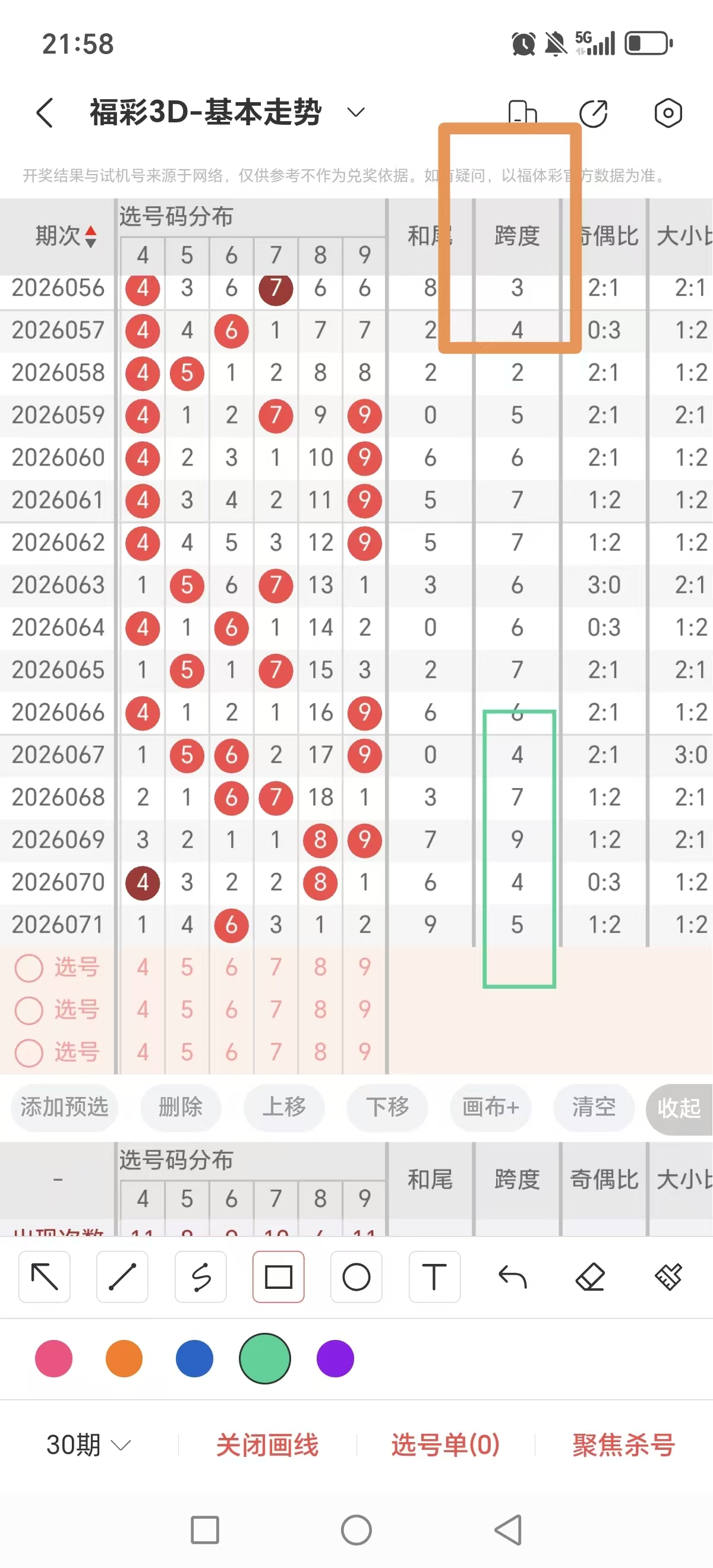The width and height of the screenshot is (713, 1568).
Task: Select the first 选号 row circle
Action: click(x=29, y=968)
